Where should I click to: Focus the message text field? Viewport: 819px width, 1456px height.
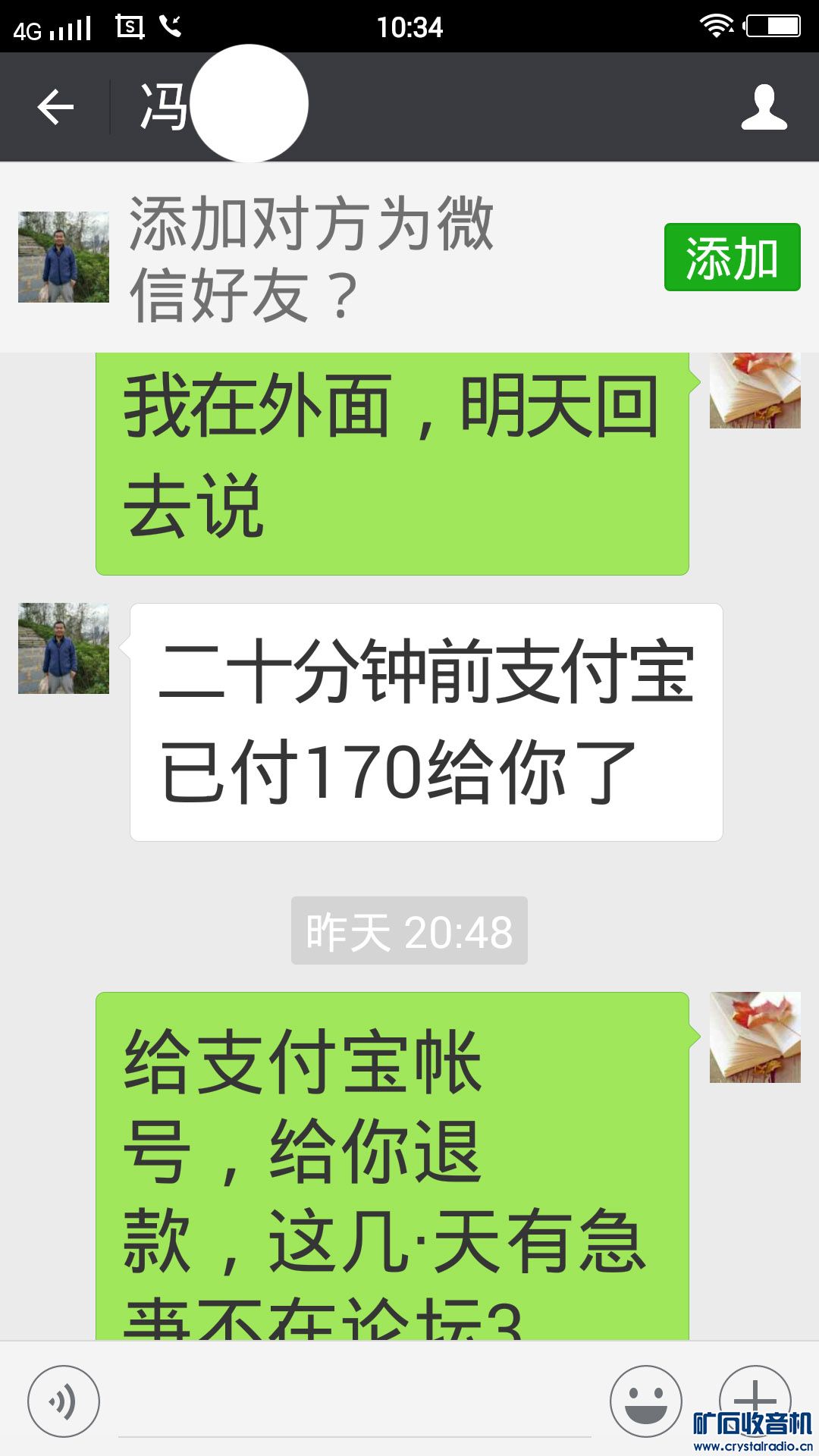point(354,1407)
